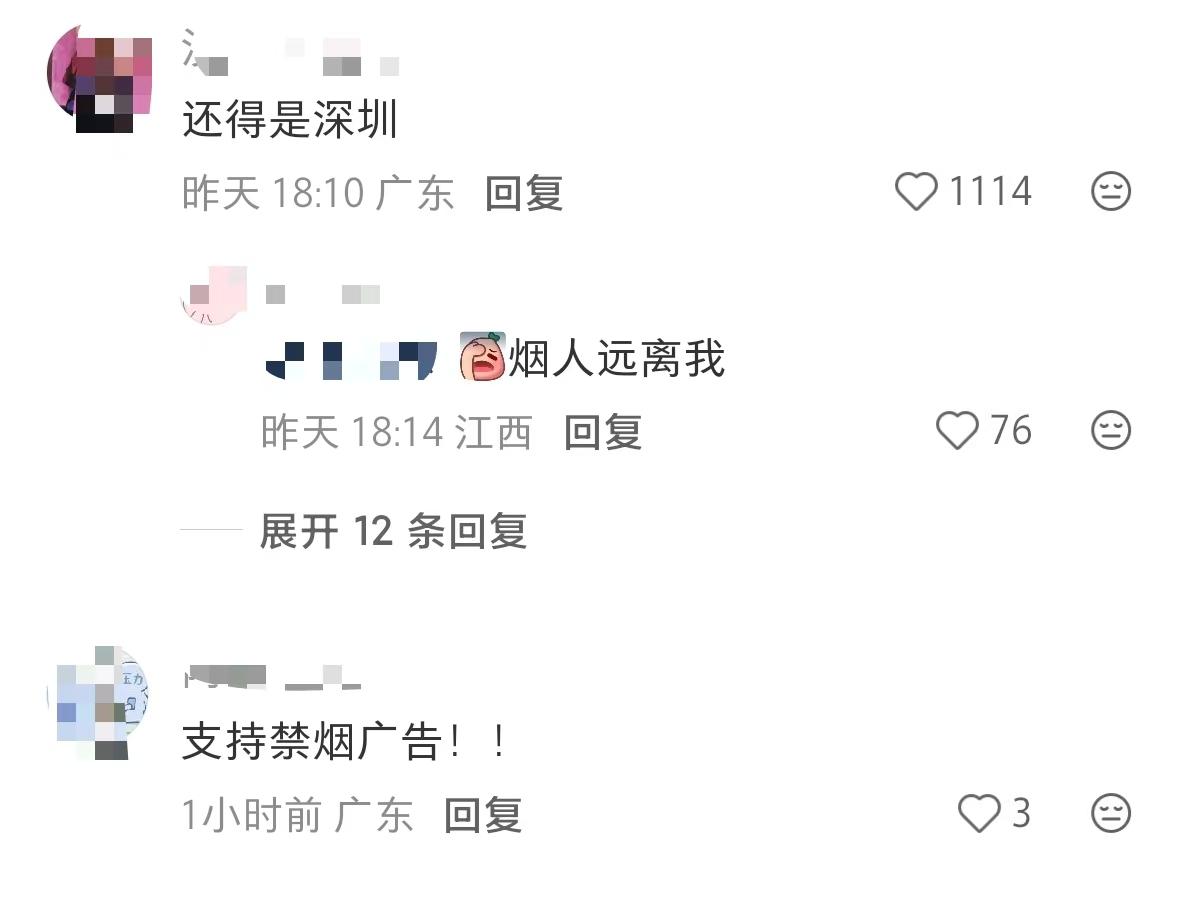Image resolution: width=1200 pixels, height=907 pixels.
Task: Like the comment 还得是深圳
Action: point(916,191)
